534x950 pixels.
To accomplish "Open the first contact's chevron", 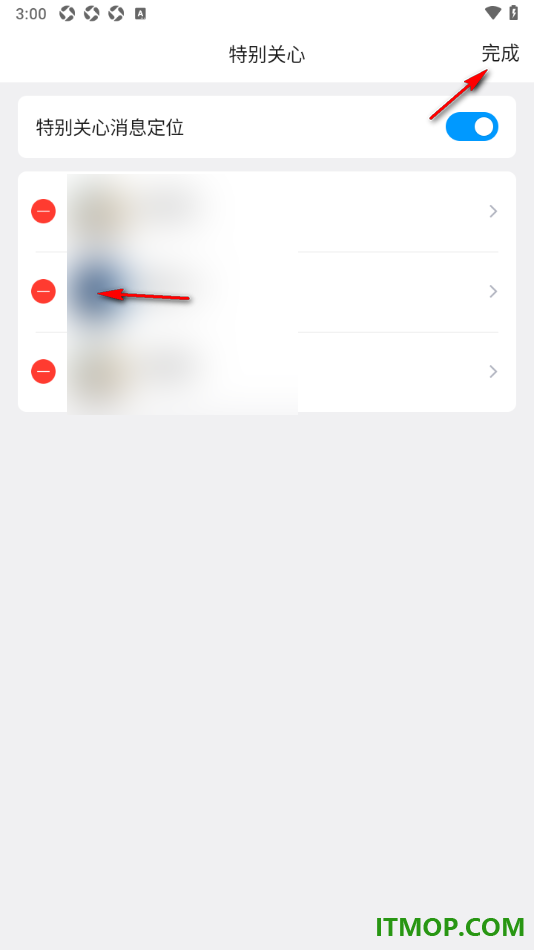I will pos(493,211).
